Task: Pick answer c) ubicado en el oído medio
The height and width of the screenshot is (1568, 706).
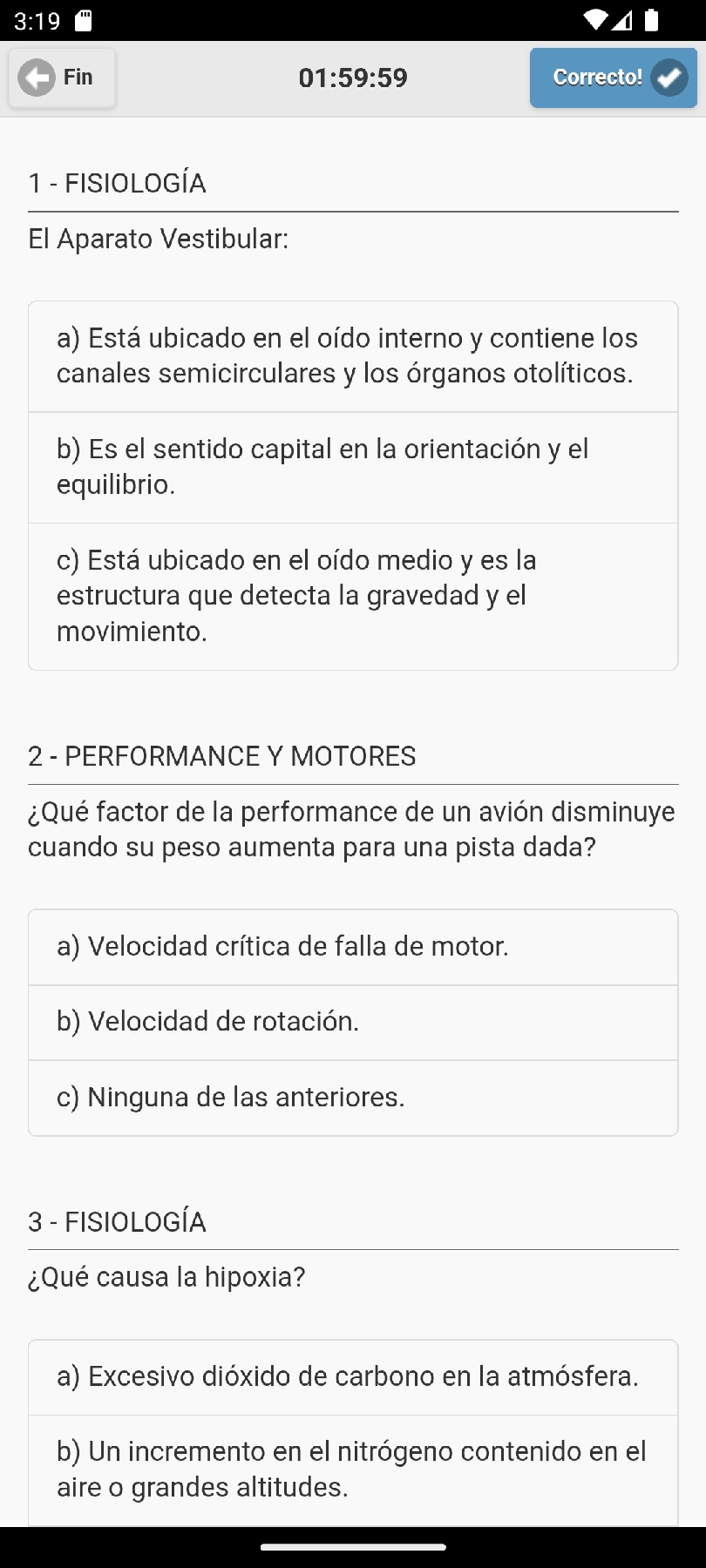Action: click(353, 596)
